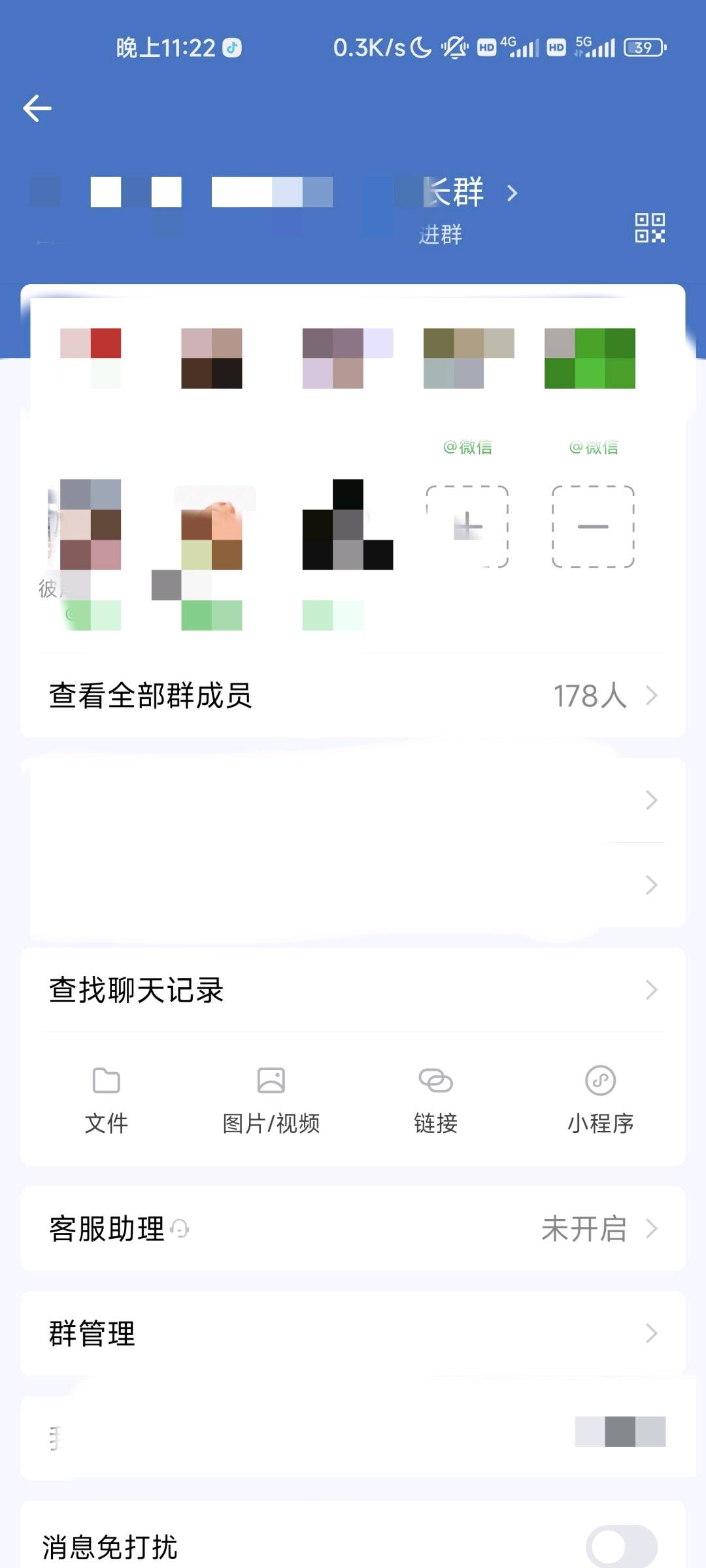
Task: Open 群管理 via its chevron
Action: tap(650, 1333)
